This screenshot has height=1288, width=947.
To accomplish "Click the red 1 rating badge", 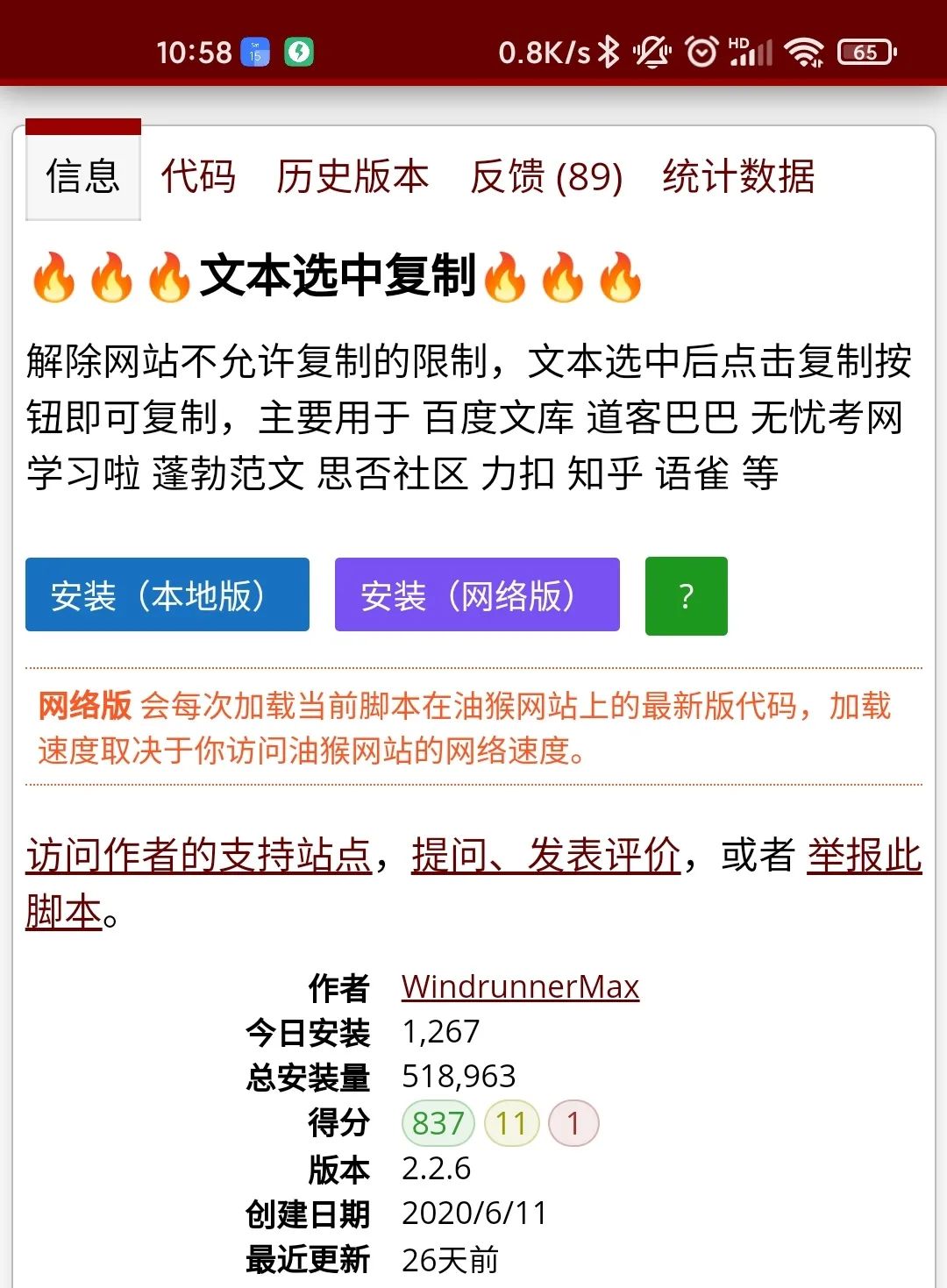I will point(573,1123).
